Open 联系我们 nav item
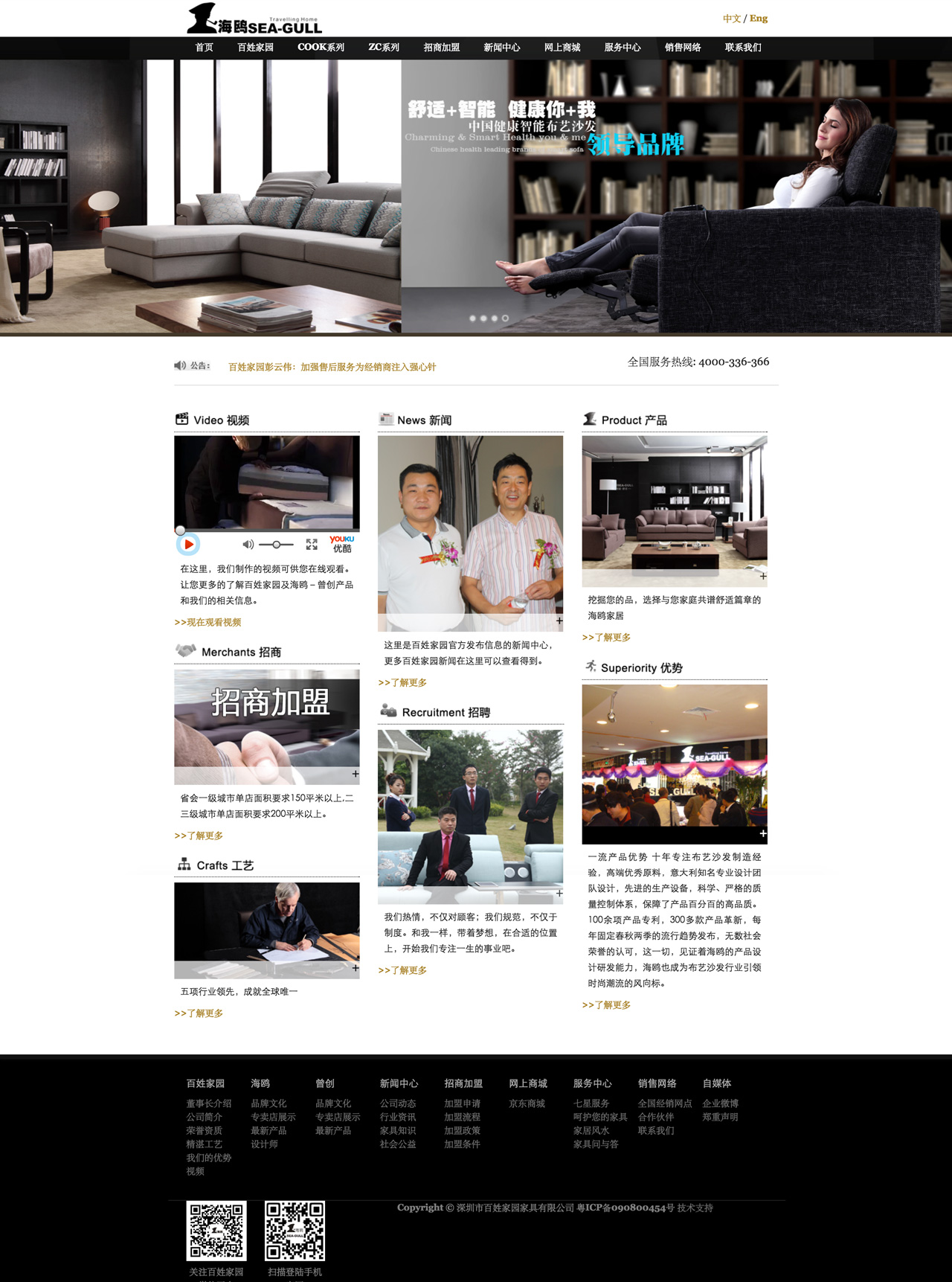Viewport: 952px width, 1282px height. [x=742, y=48]
